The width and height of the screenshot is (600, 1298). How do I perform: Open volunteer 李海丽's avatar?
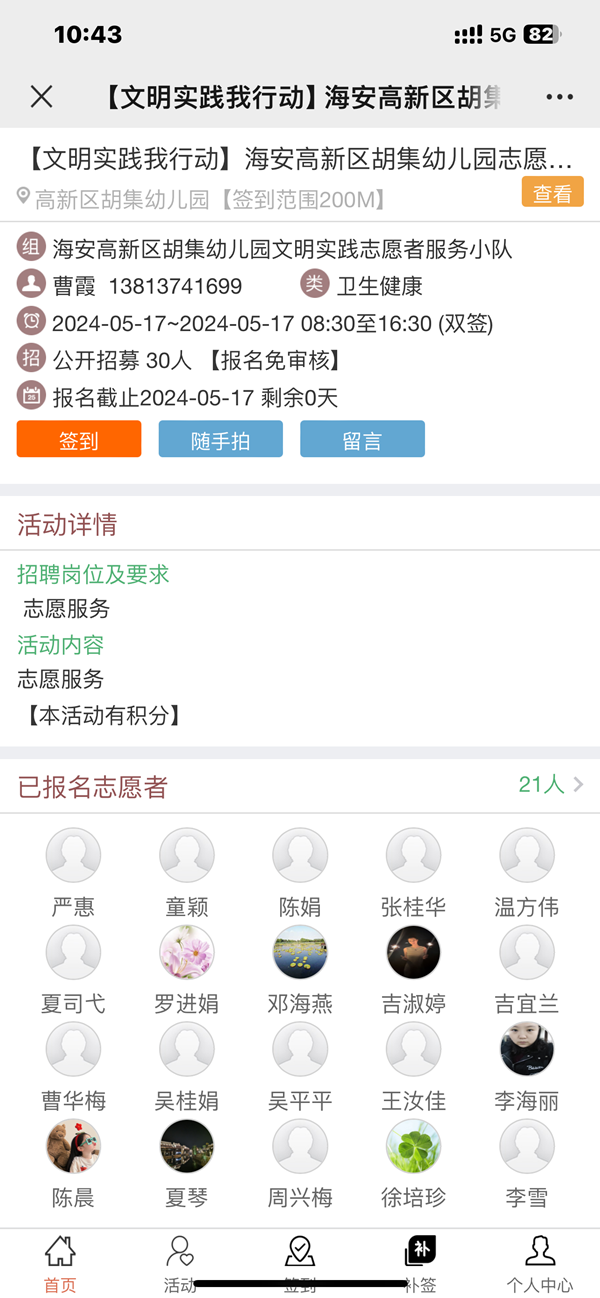pos(527,1049)
